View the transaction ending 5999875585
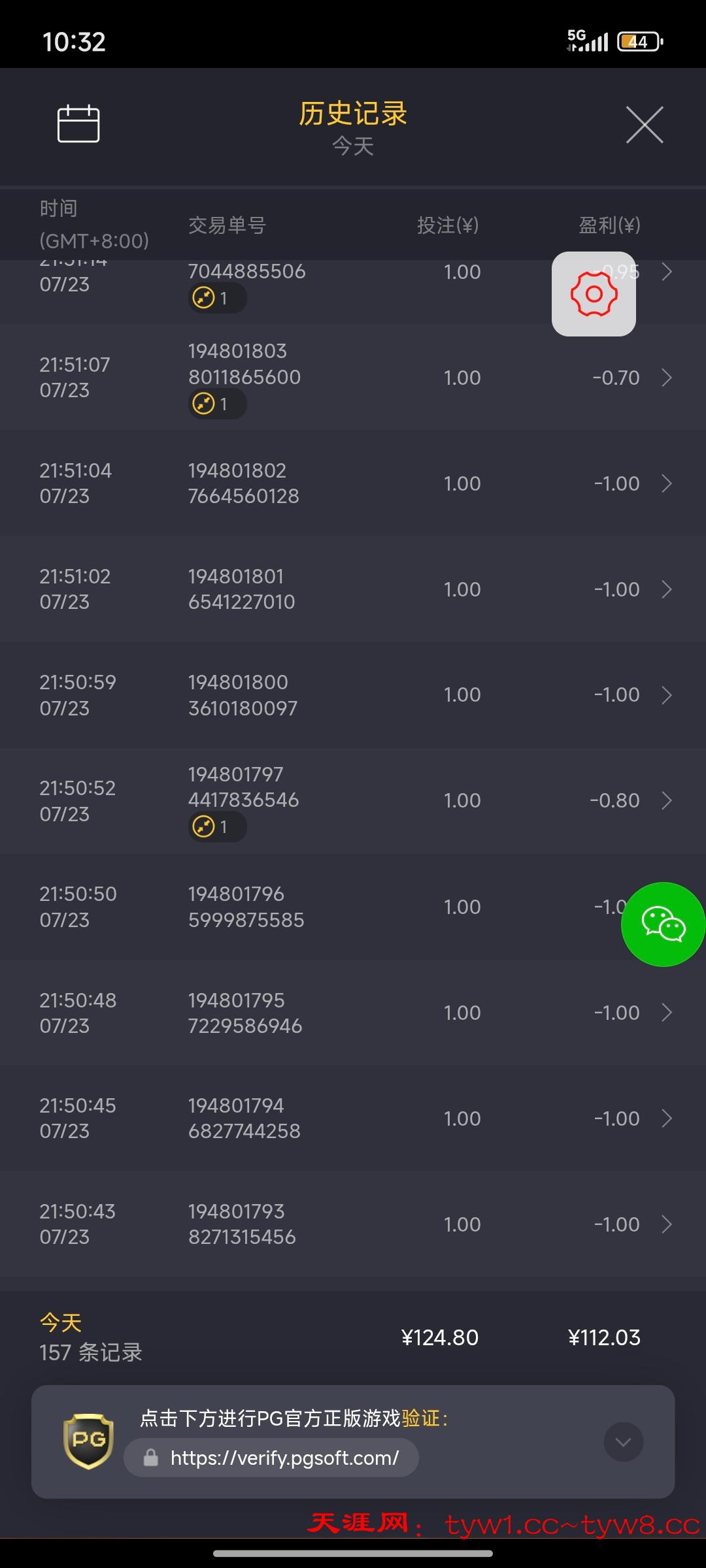Screen dimensions: 706x1568 pos(353,907)
